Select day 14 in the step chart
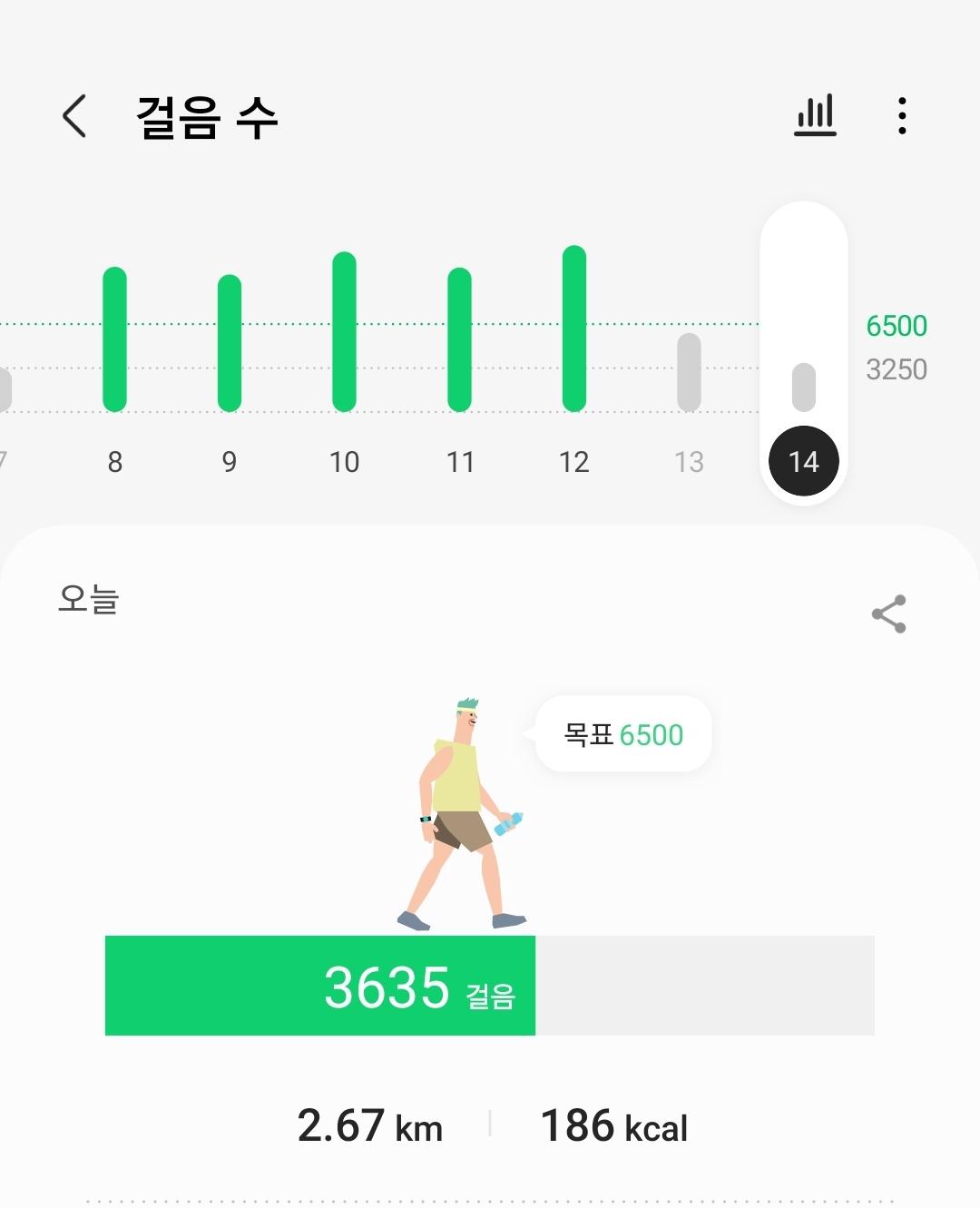Image resolution: width=980 pixels, height=1208 pixels. click(804, 461)
